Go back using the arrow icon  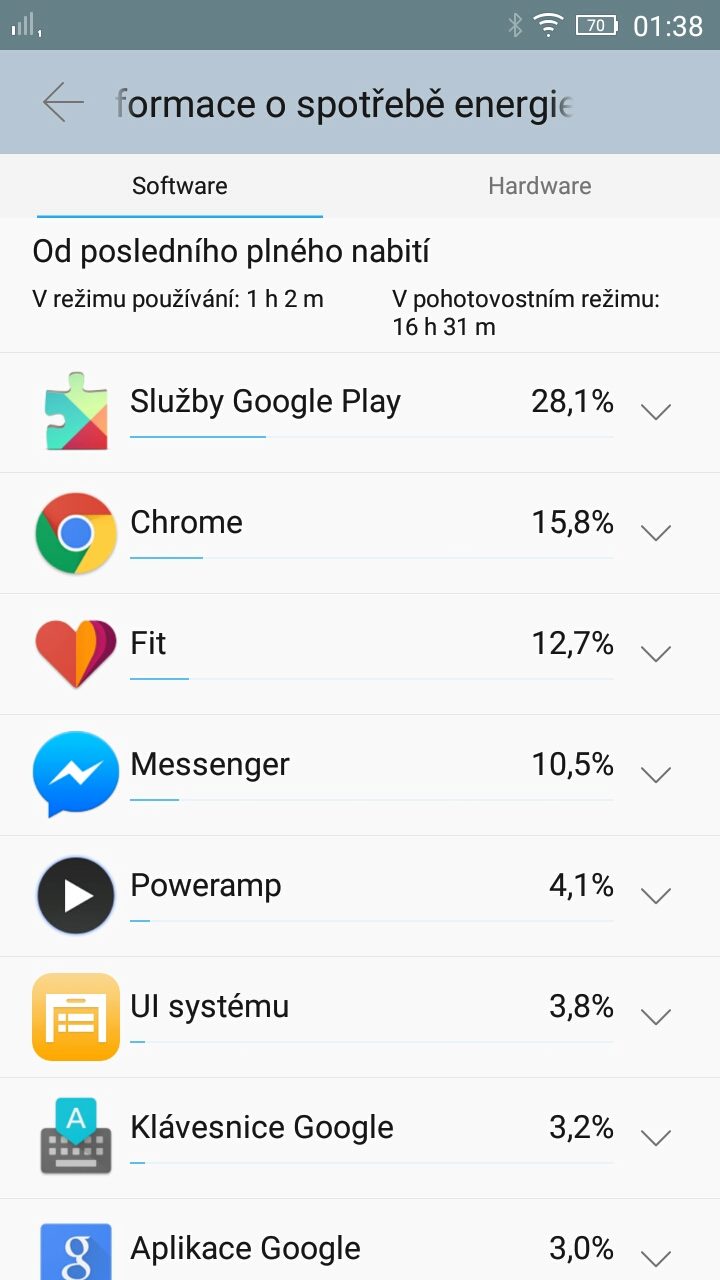[x=63, y=103]
